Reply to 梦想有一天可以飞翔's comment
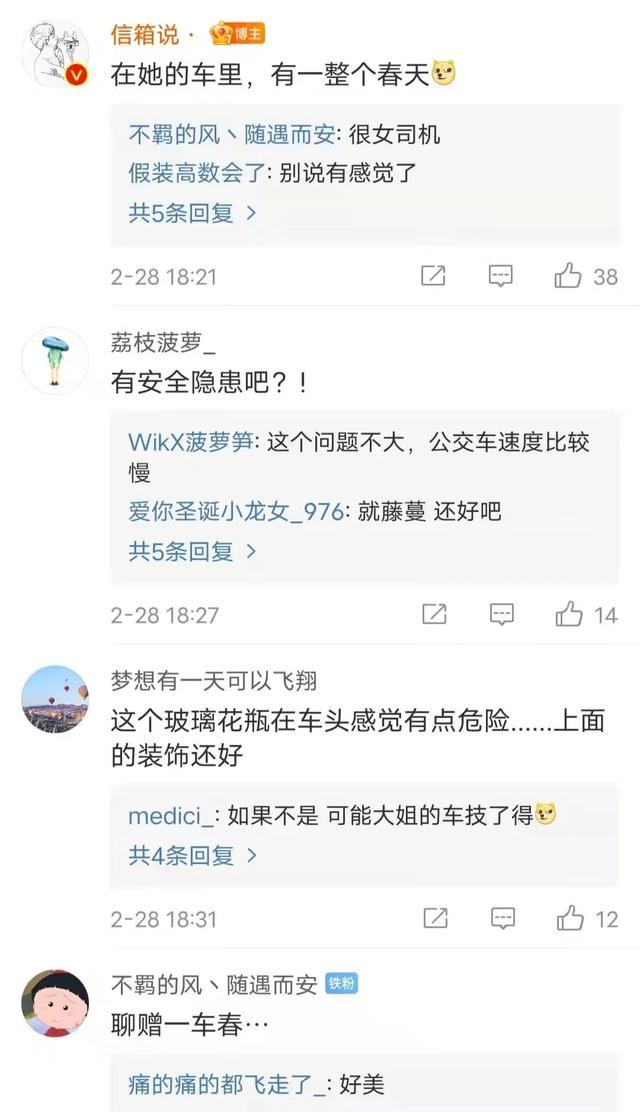640x1112 pixels. 501,918
